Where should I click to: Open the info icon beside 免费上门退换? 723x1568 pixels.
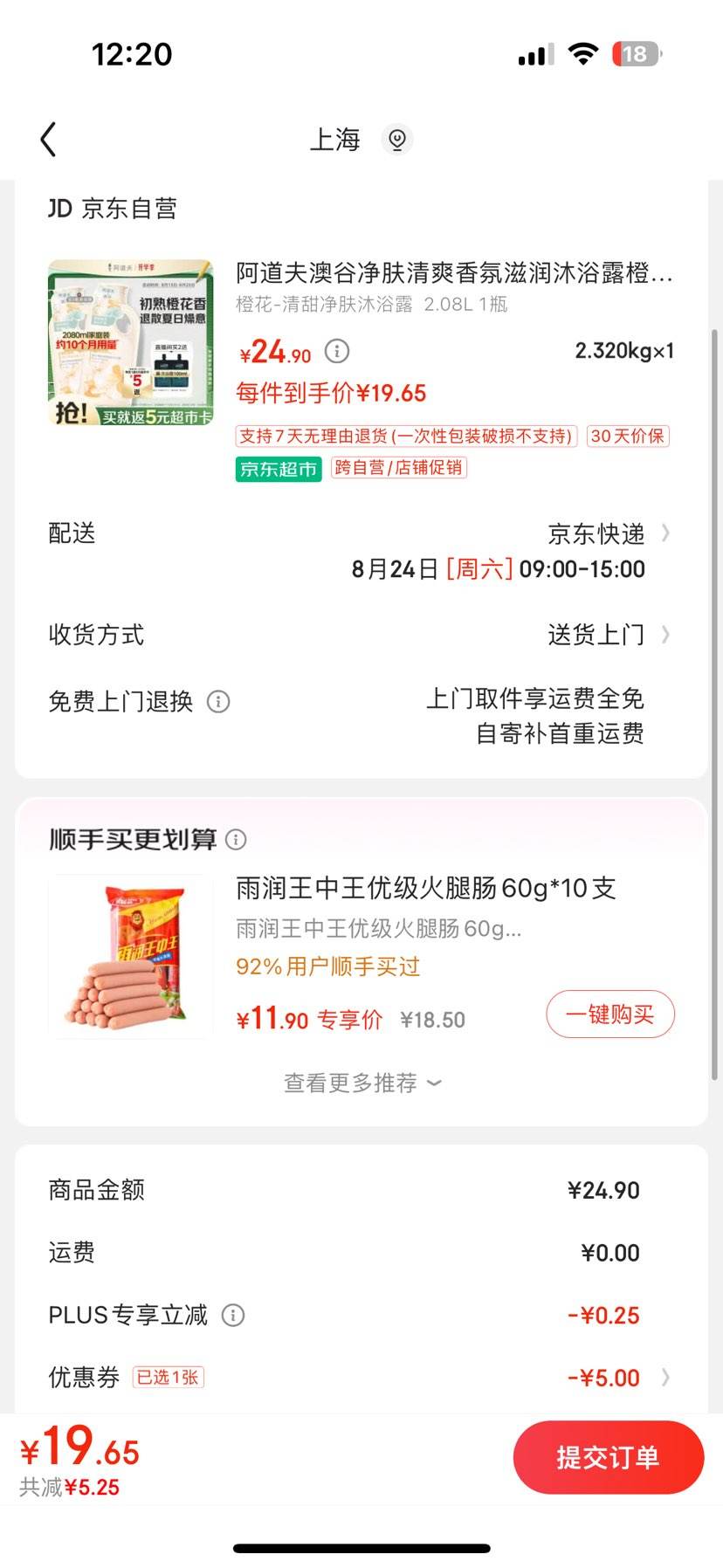(218, 702)
